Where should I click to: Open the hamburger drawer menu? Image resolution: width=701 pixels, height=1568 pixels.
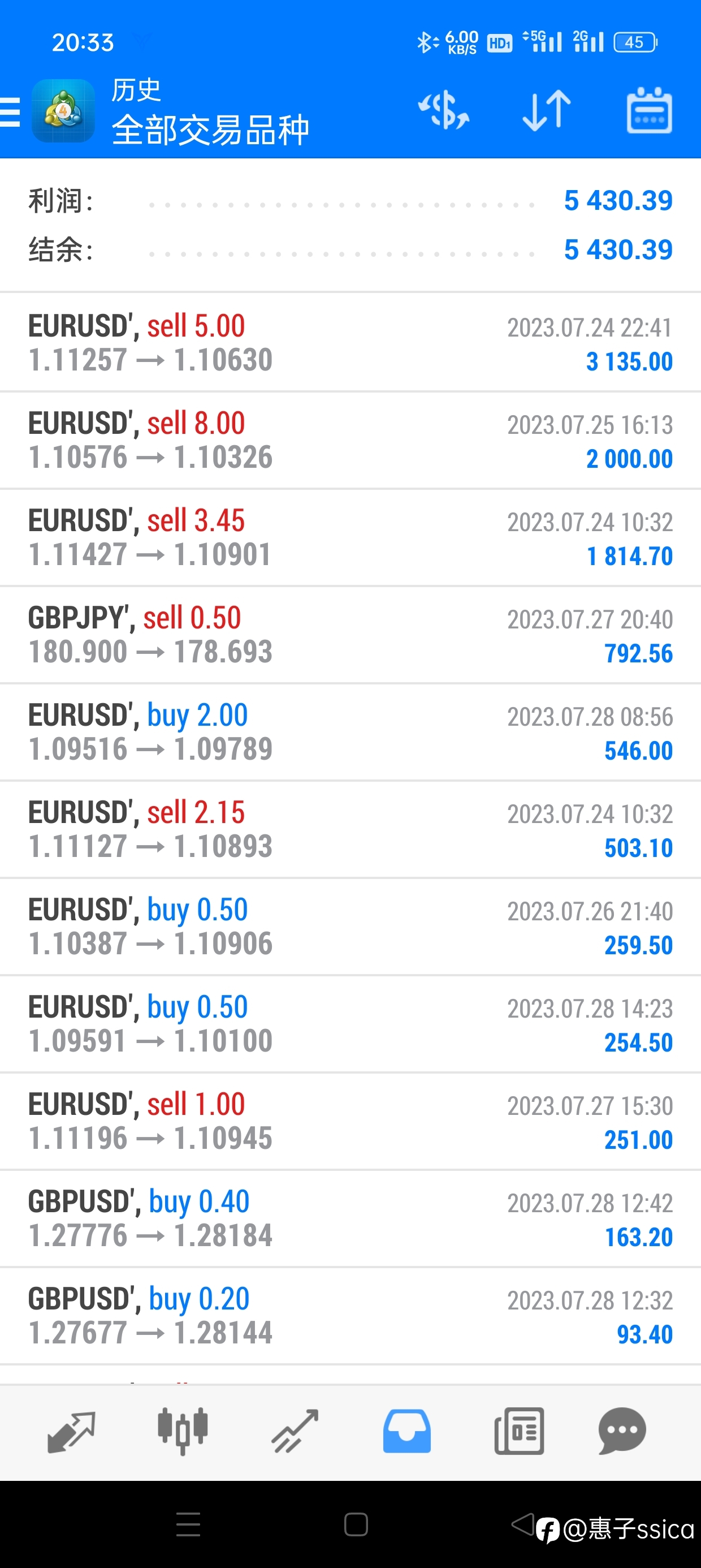point(10,112)
